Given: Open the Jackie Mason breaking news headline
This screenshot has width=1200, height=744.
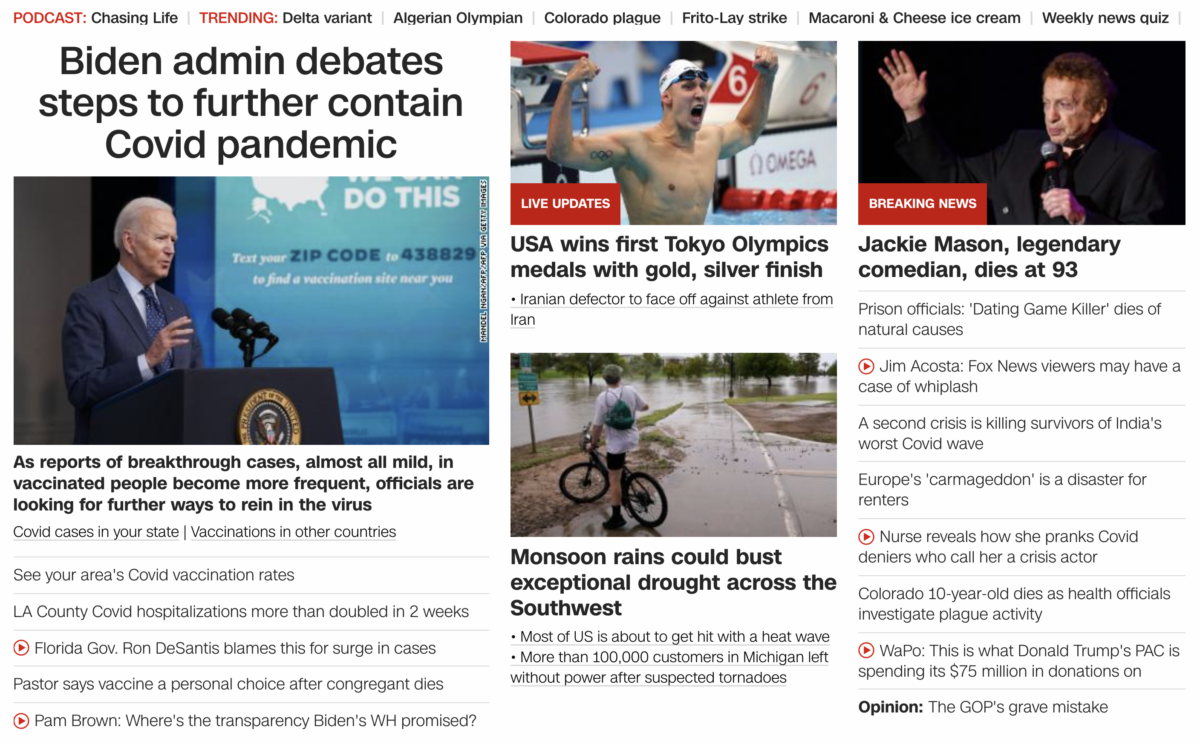Looking at the screenshot, I should click(x=989, y=257).
